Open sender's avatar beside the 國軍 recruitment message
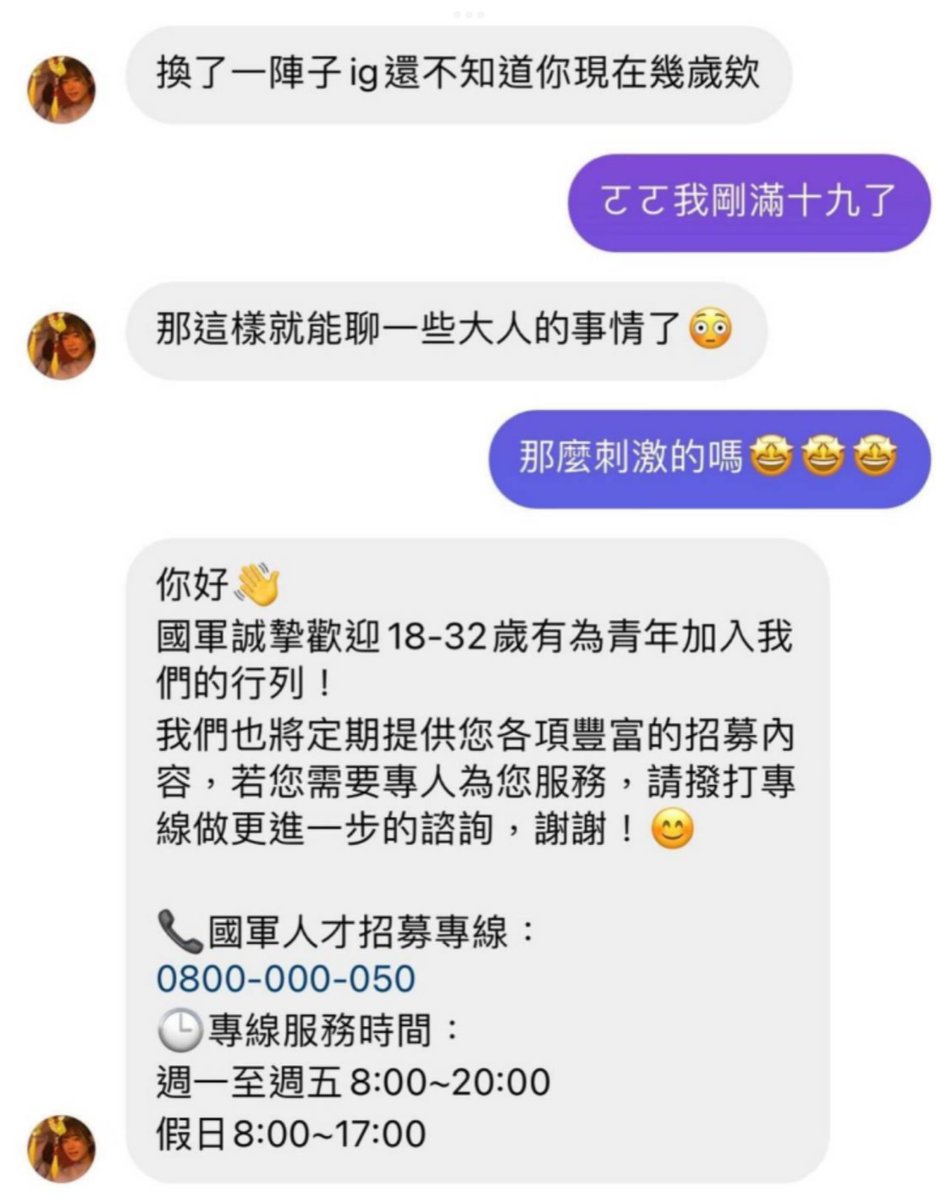This screenshot has width=936, height=1200. click(x=61, y=1148)
